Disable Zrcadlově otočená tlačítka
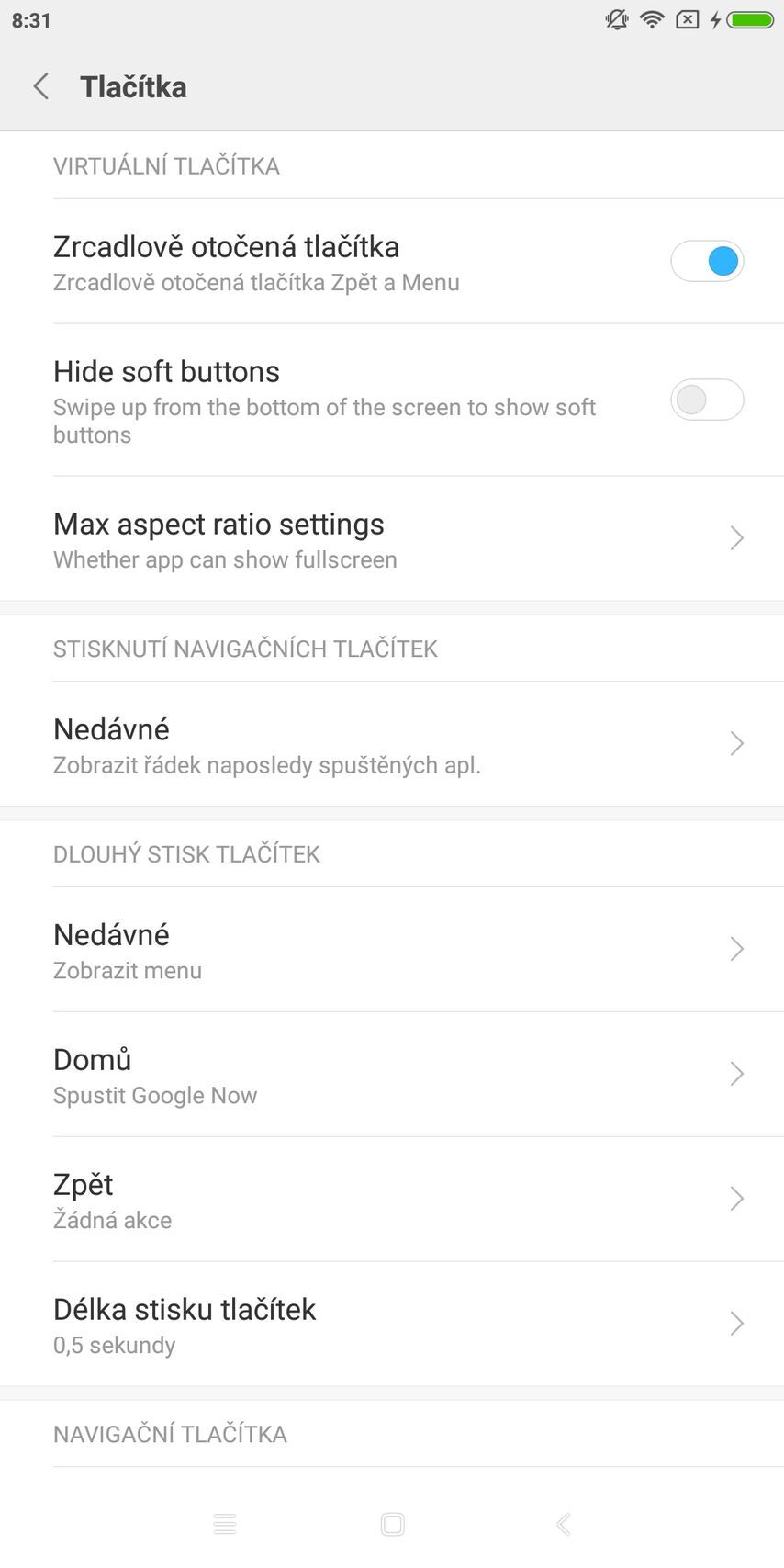Viewport: 784px width, 1568px height. [707, 261]
